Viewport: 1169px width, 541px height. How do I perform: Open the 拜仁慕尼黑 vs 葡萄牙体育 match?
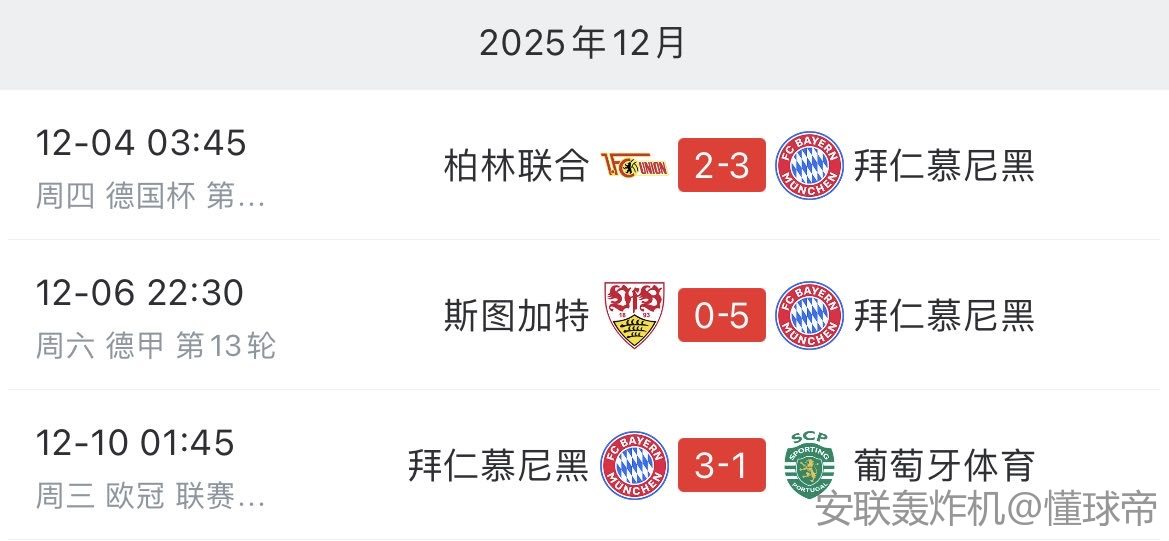pyautogui.click(x=721, y=466)
